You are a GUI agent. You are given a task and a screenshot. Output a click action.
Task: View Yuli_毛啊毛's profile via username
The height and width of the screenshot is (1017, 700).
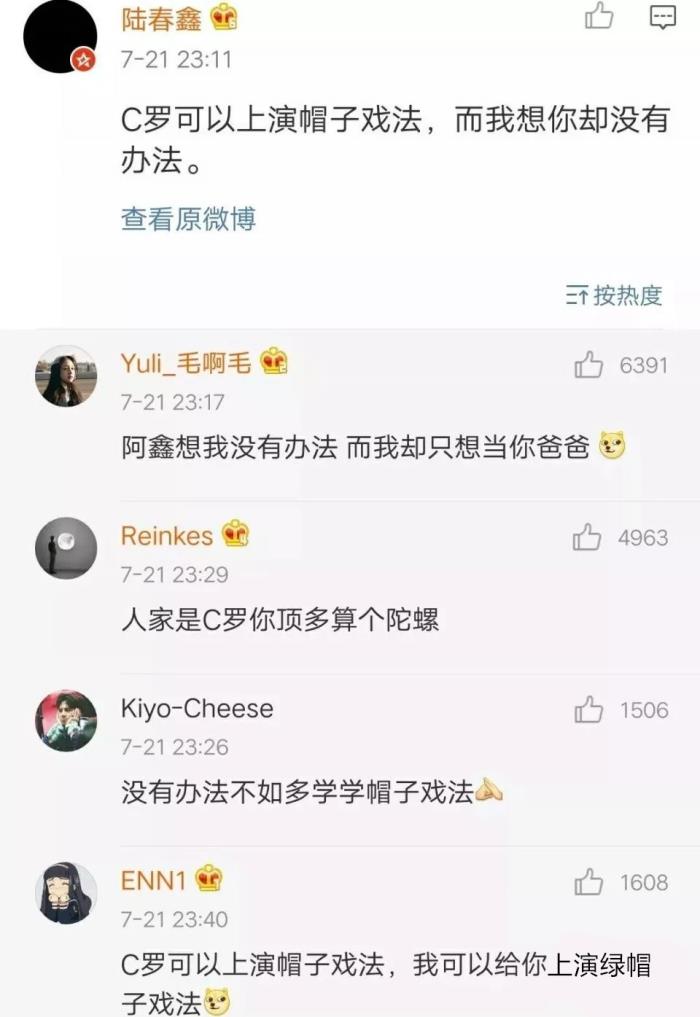186,362
